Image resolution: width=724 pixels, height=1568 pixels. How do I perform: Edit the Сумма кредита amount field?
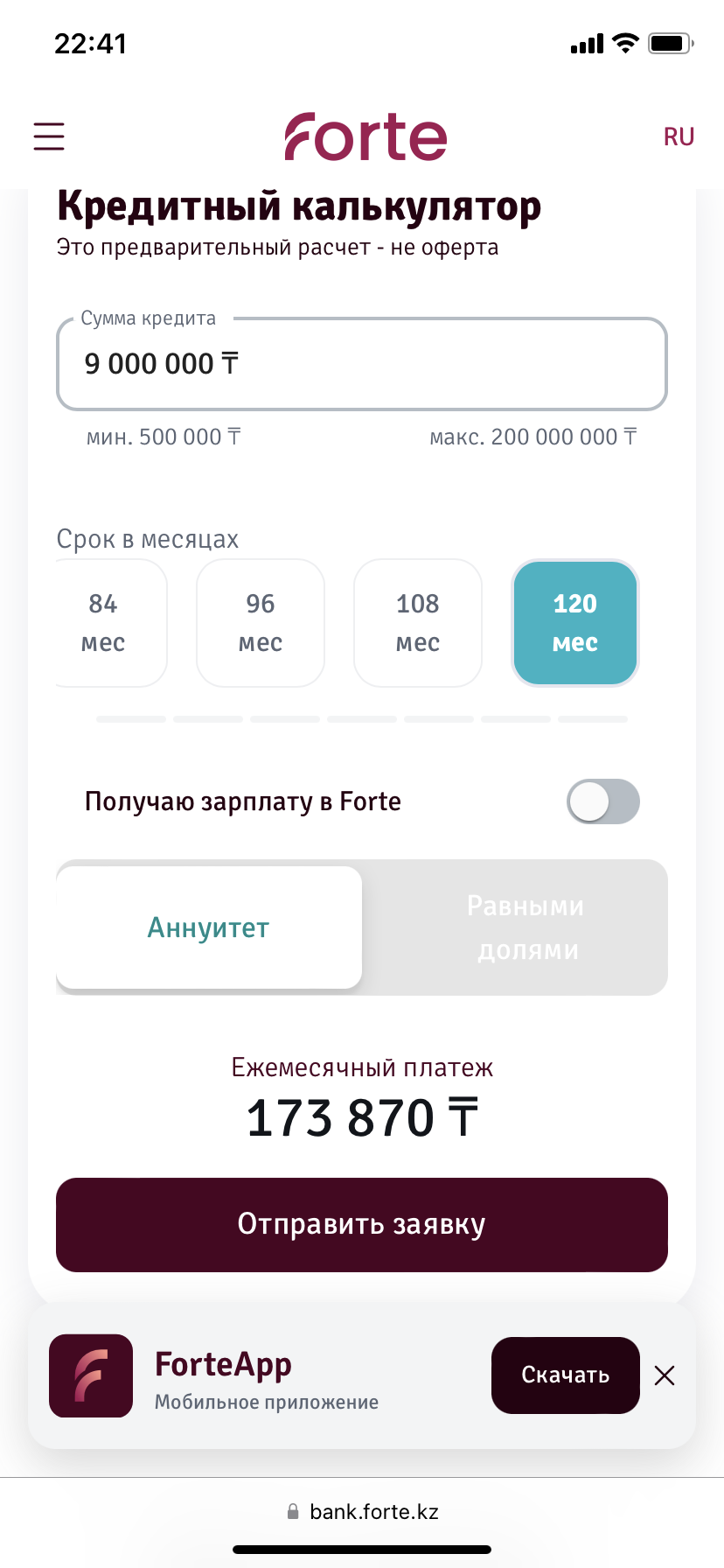[362, 364]
